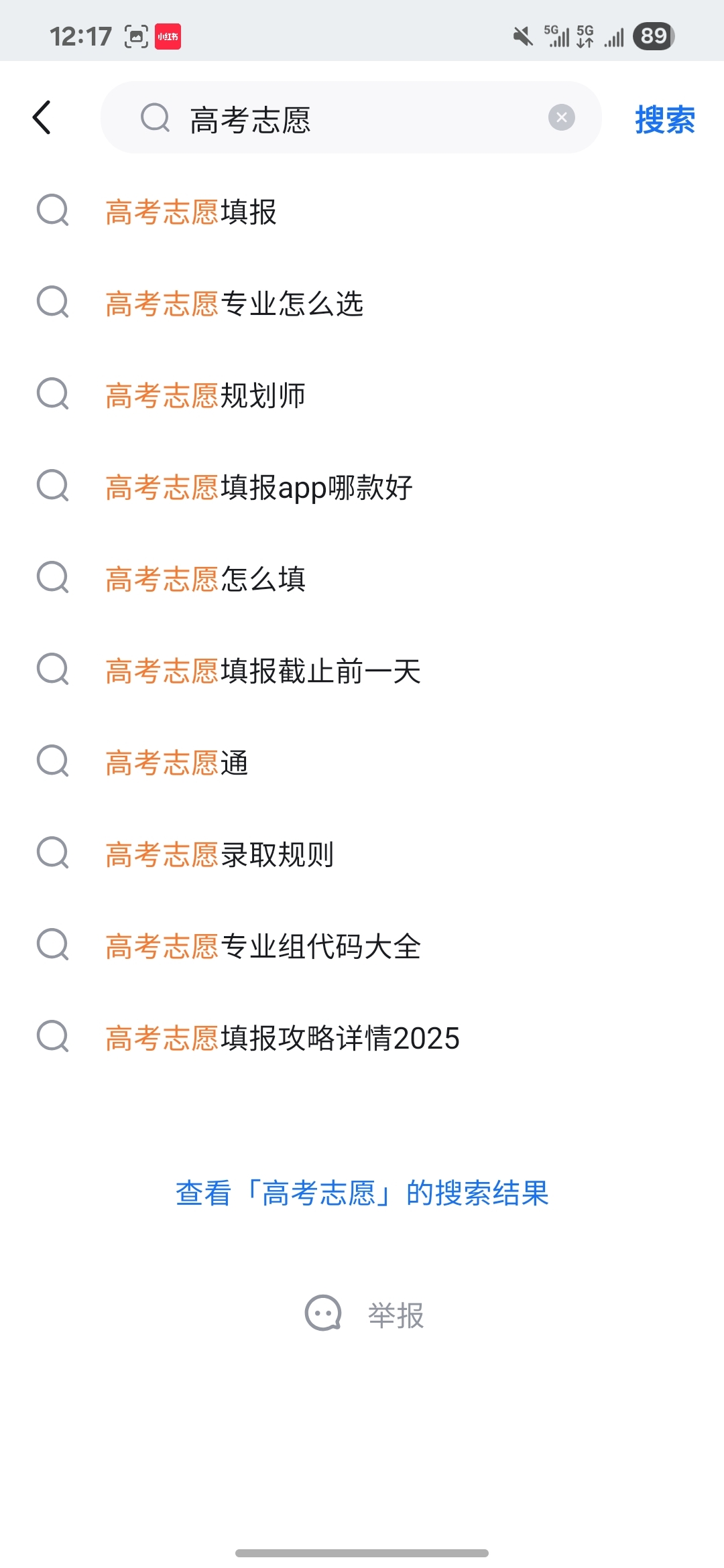Image resolution: width=724 pixels, height=1568 pixels.
Task: Choose suggestion 高考志愿填报攻略详情2025
Action: point(362,1038)
